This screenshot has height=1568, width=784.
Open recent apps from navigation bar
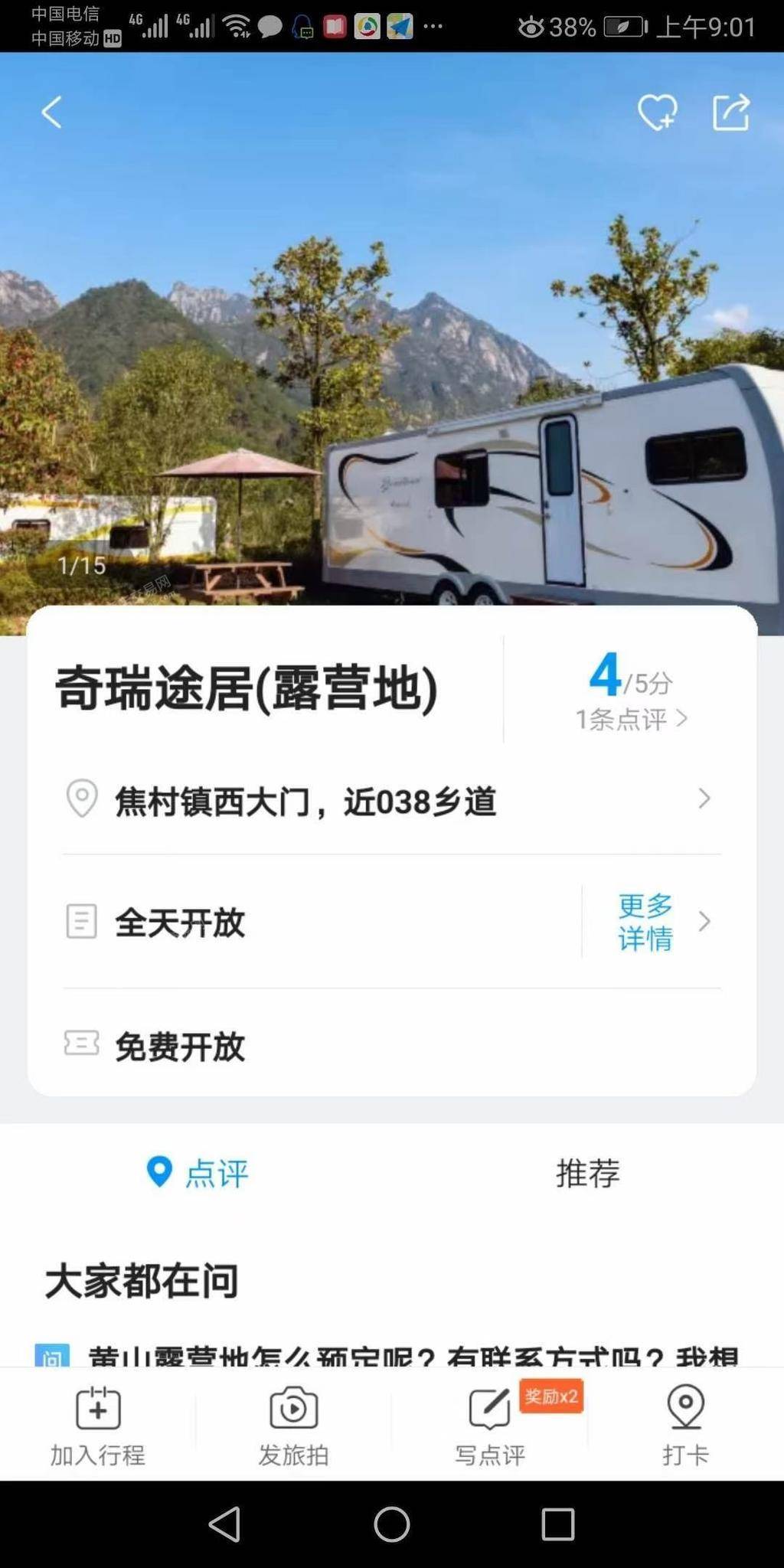tap(557, 1524)
